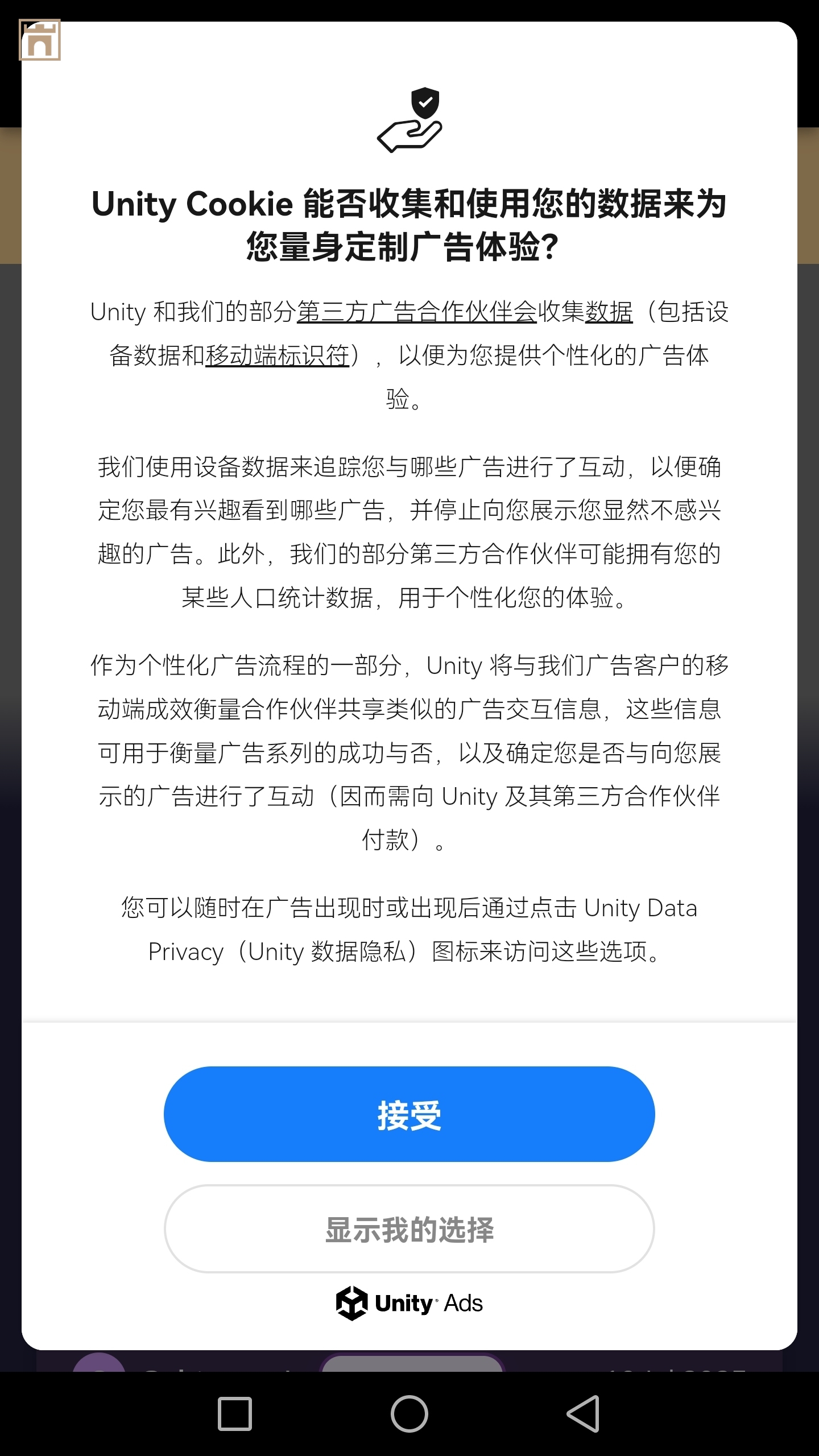Open the 第三方广告合作伙伴会 link
819x1456 pixels.
point(416,312)
